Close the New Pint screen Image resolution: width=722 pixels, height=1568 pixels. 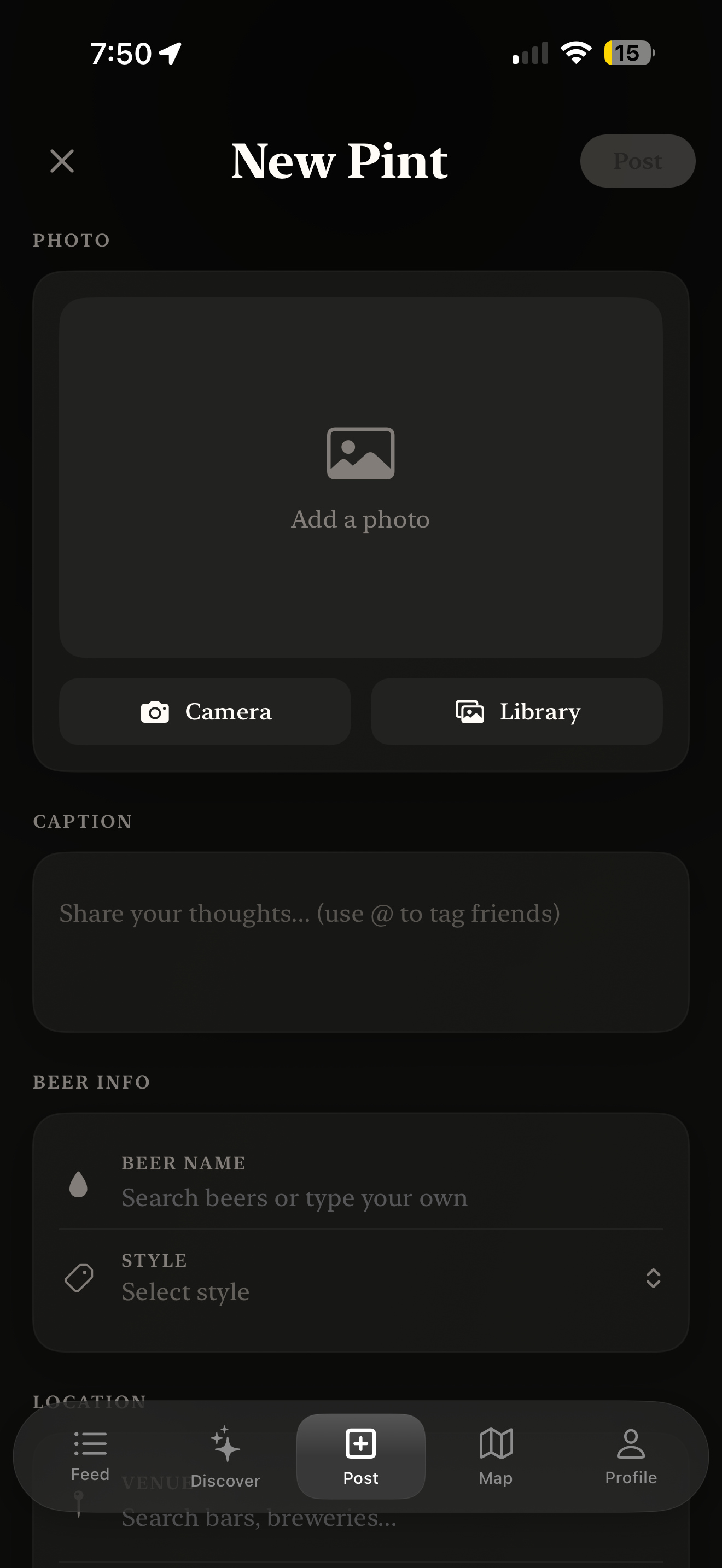[x=62, y=161]
